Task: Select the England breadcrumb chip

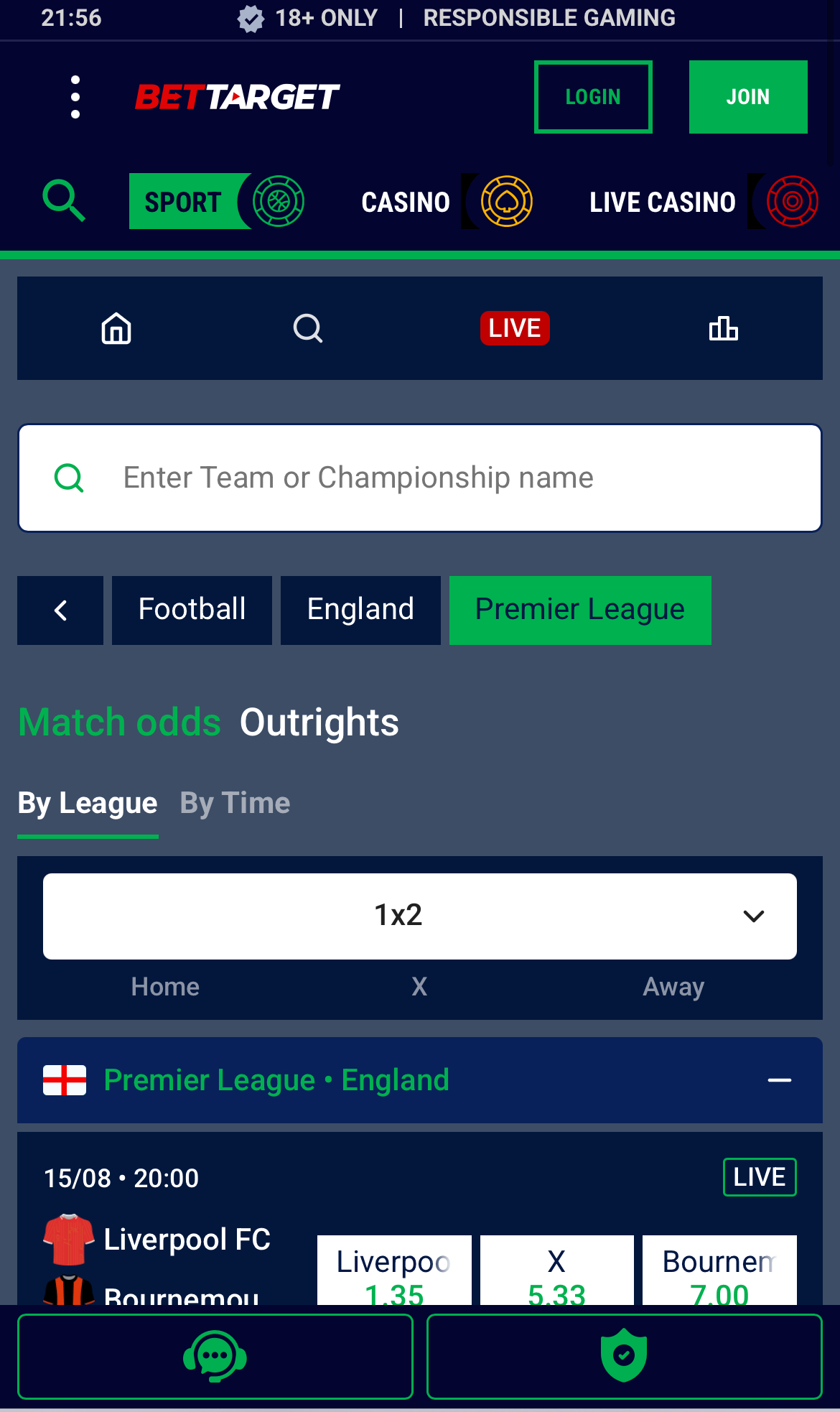Action: [360, 610]
